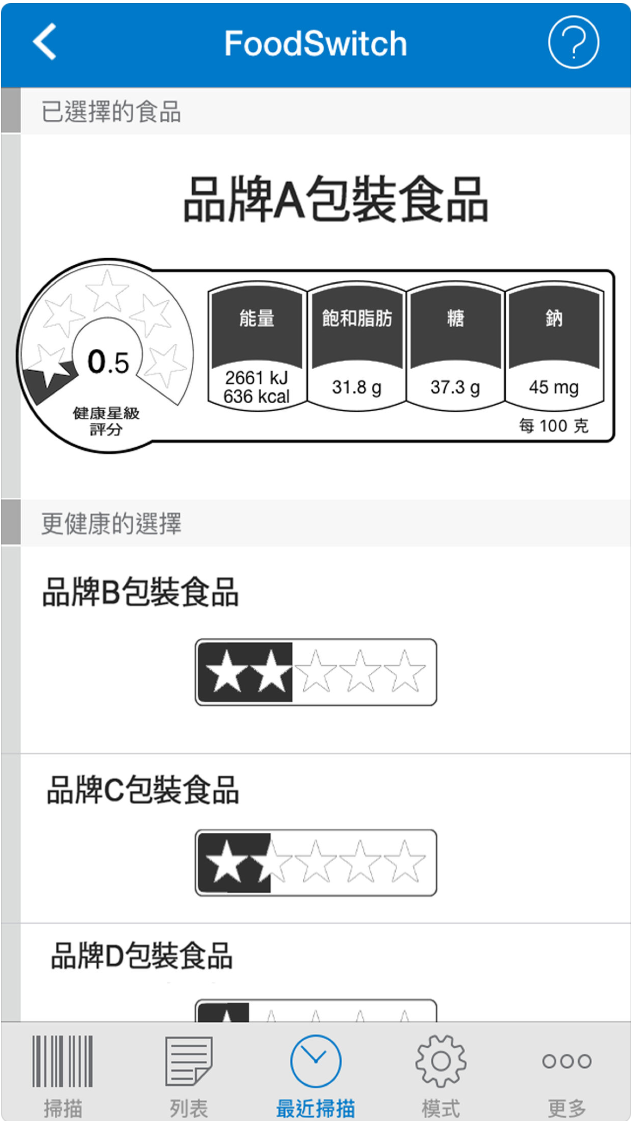Select the 最近掃描 recent scans tab

click(x=315, y=1075)
